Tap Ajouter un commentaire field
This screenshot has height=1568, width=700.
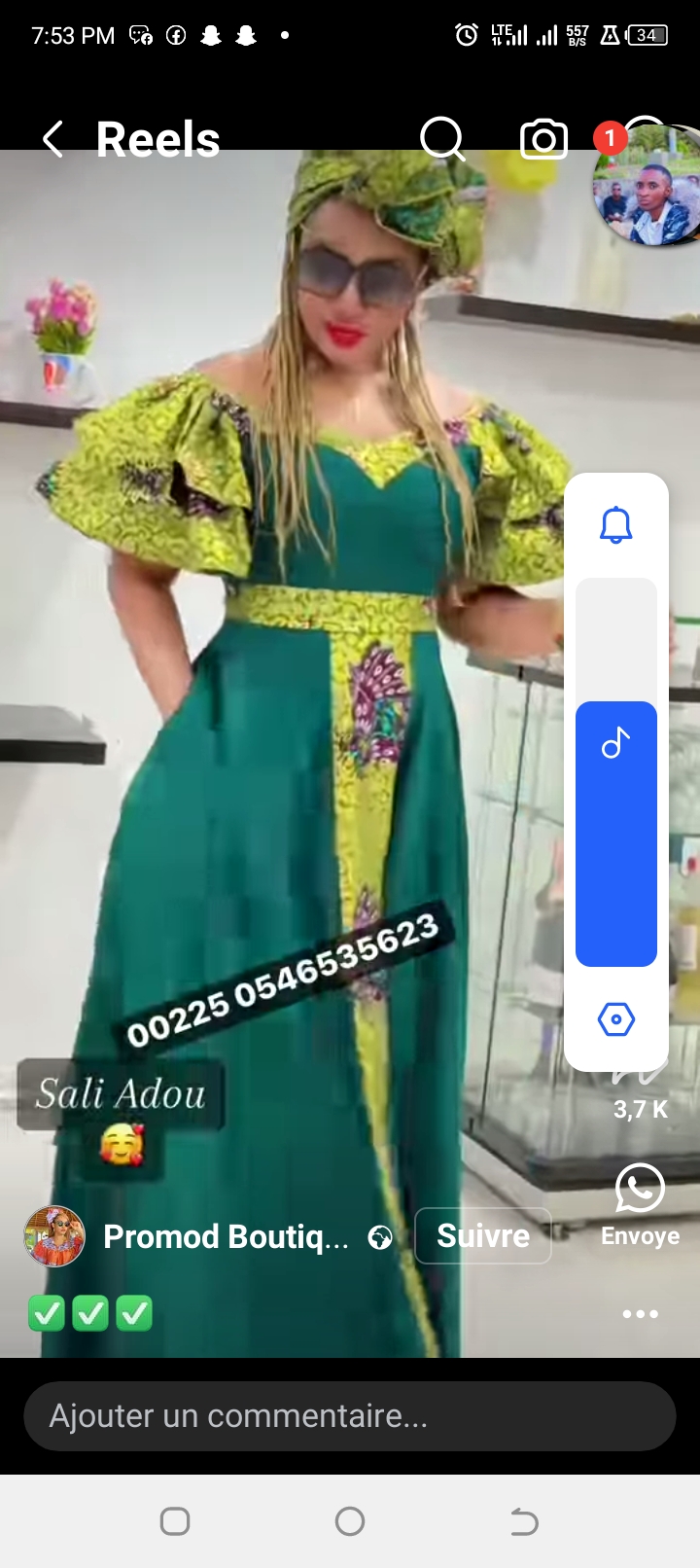click(350, 1416)
